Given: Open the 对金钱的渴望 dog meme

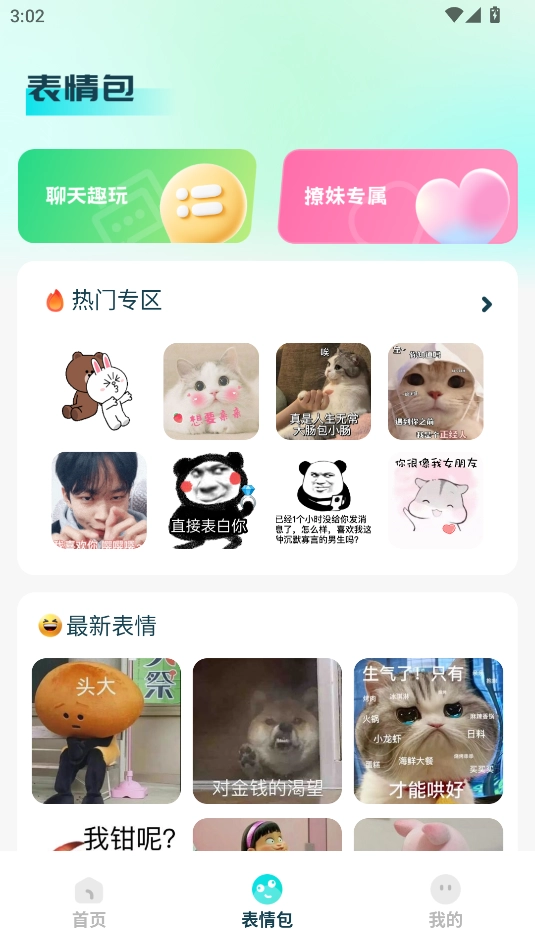Looking at the screenshot, I should [268, 731].
